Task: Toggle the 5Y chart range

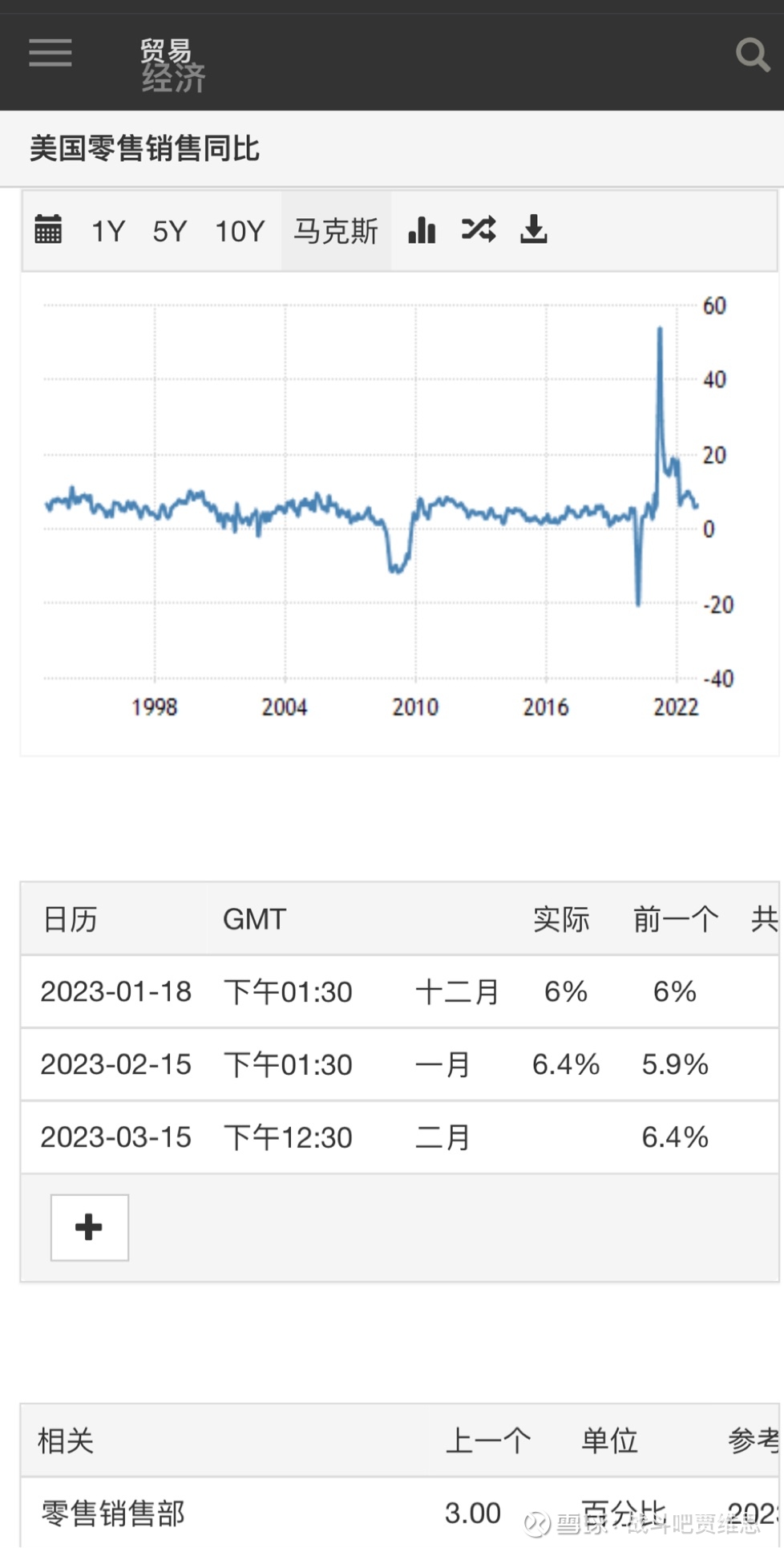Action: pyautogui.click(x=168, y=230)
